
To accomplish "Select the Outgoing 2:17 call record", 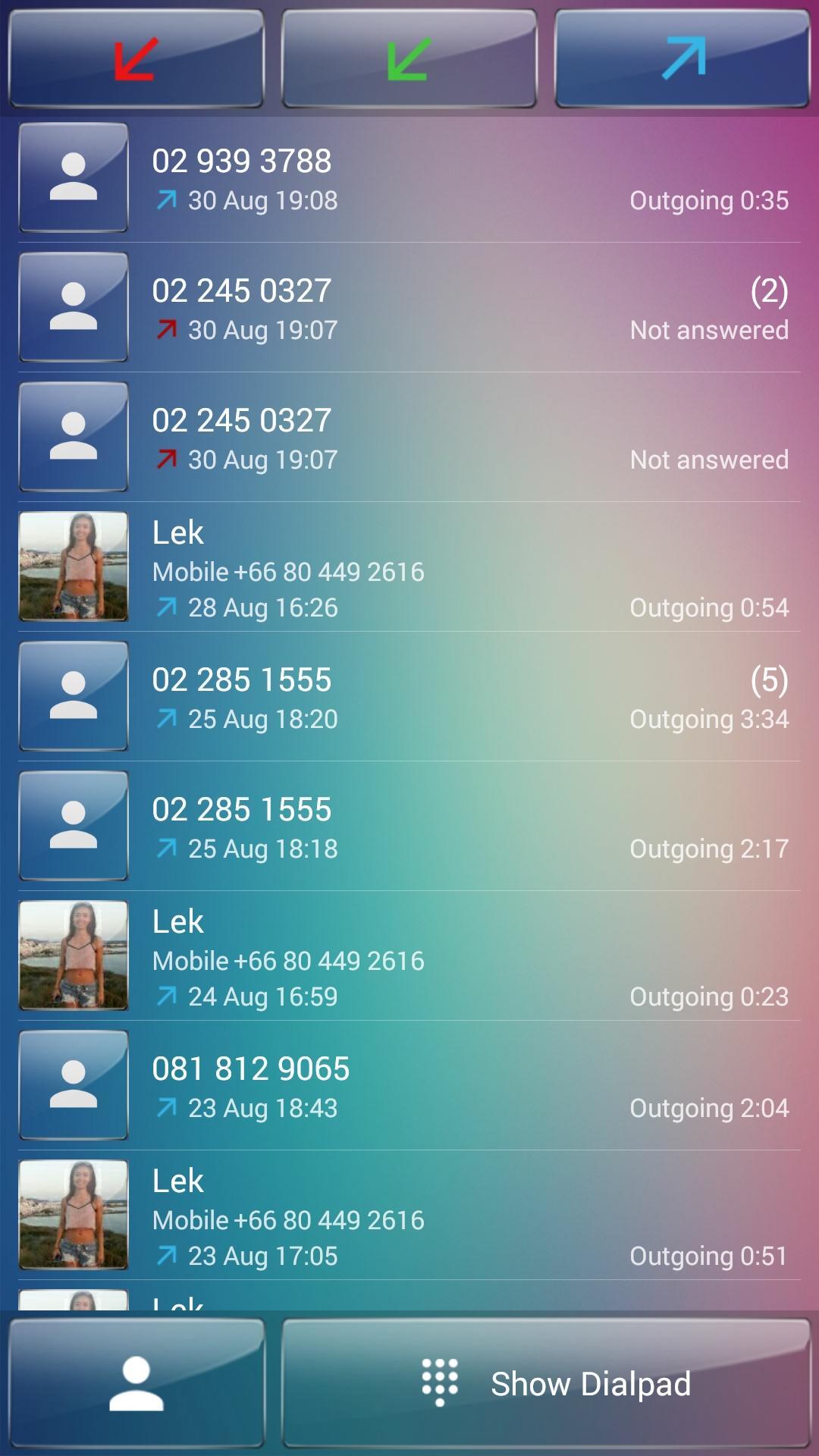I will coord(409,826).
